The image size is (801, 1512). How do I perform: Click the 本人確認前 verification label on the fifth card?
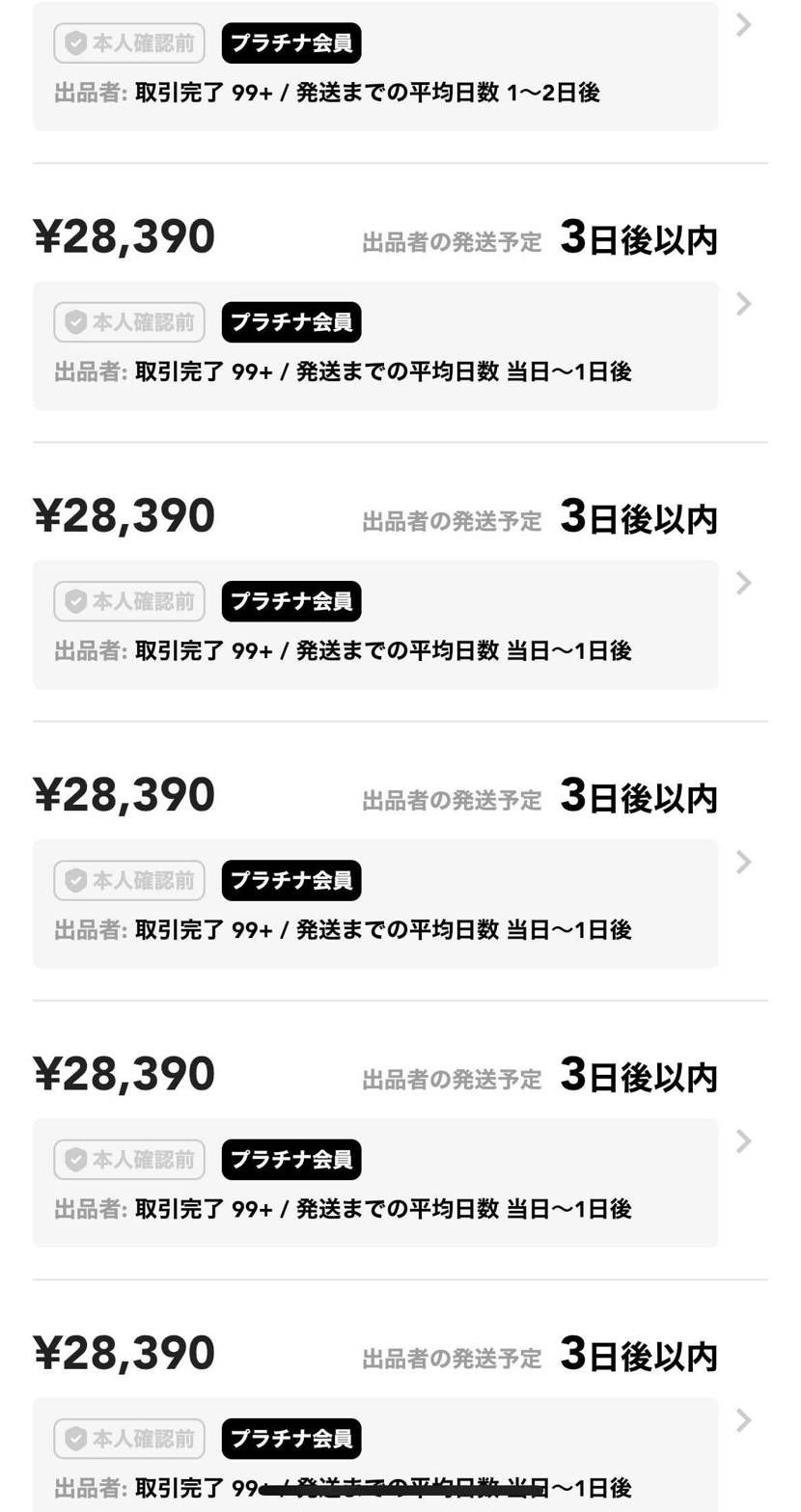coord(128,1159)
